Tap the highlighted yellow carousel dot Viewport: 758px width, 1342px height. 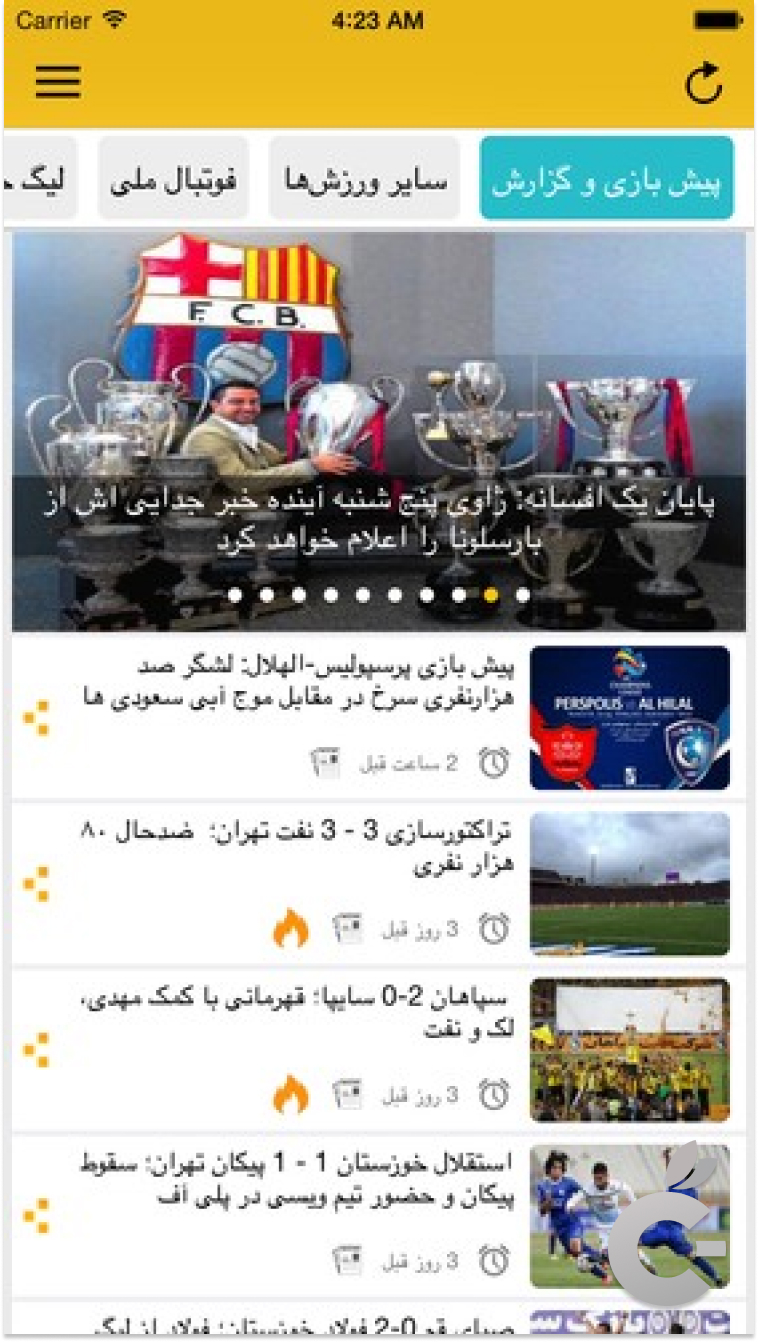[489, 592]
